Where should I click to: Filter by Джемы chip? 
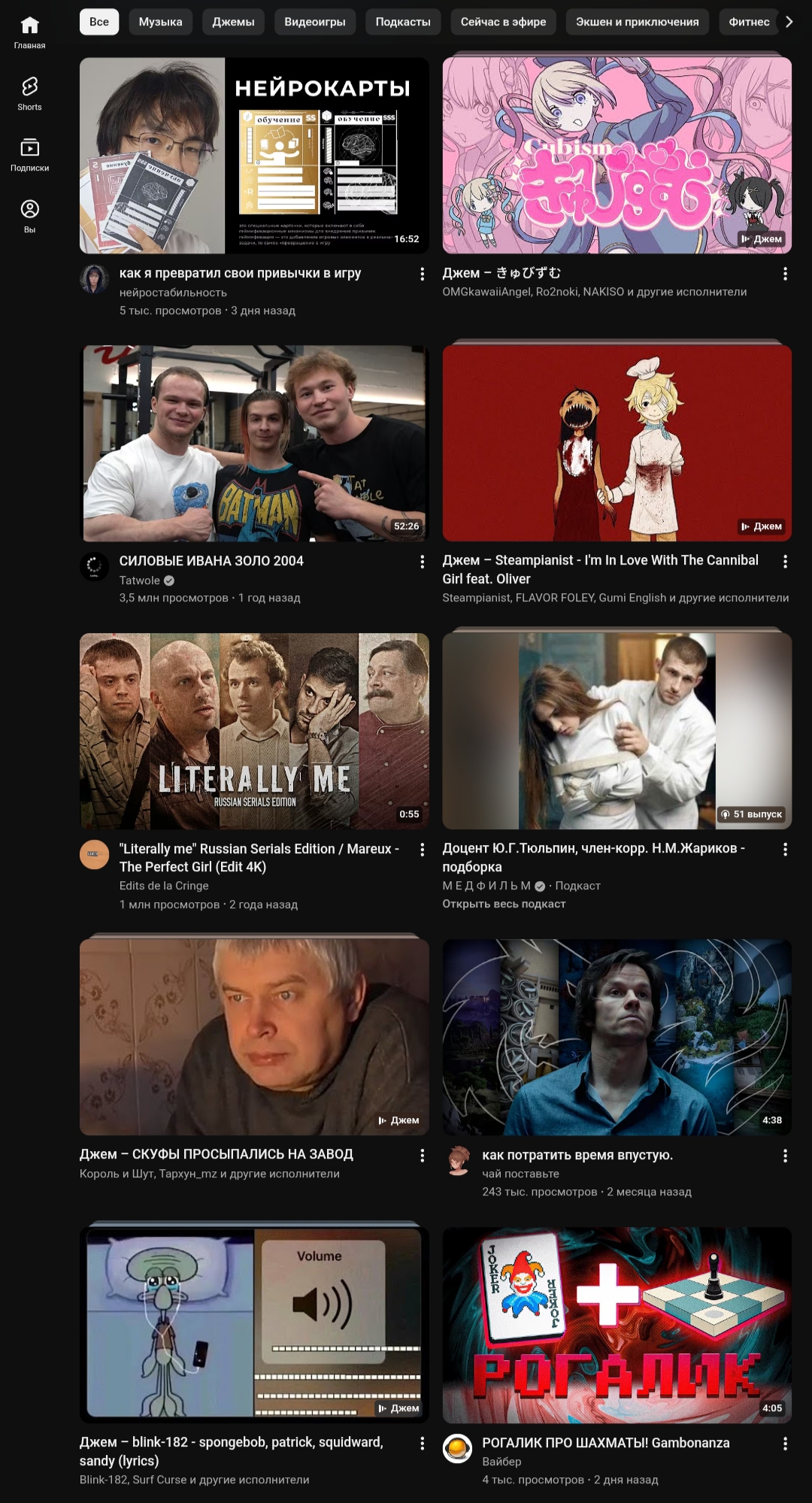click(x=233, y=22)
